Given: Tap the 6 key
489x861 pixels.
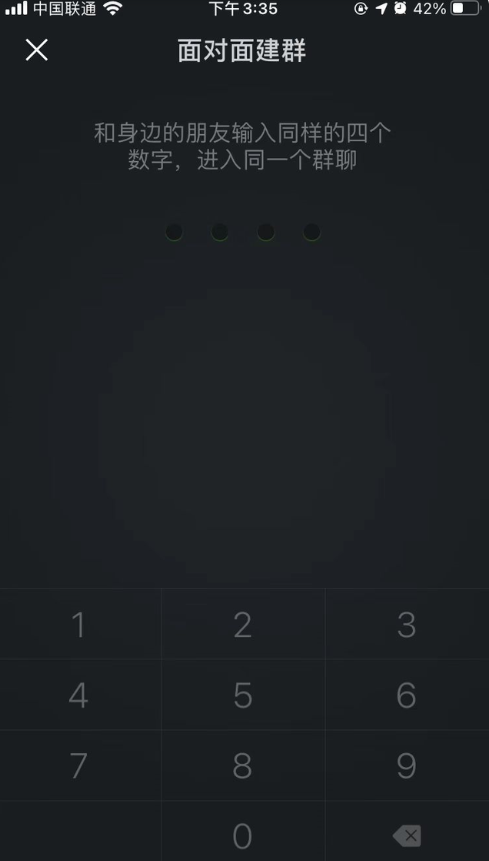Looking at the screenshot, I should coord(407,695).
